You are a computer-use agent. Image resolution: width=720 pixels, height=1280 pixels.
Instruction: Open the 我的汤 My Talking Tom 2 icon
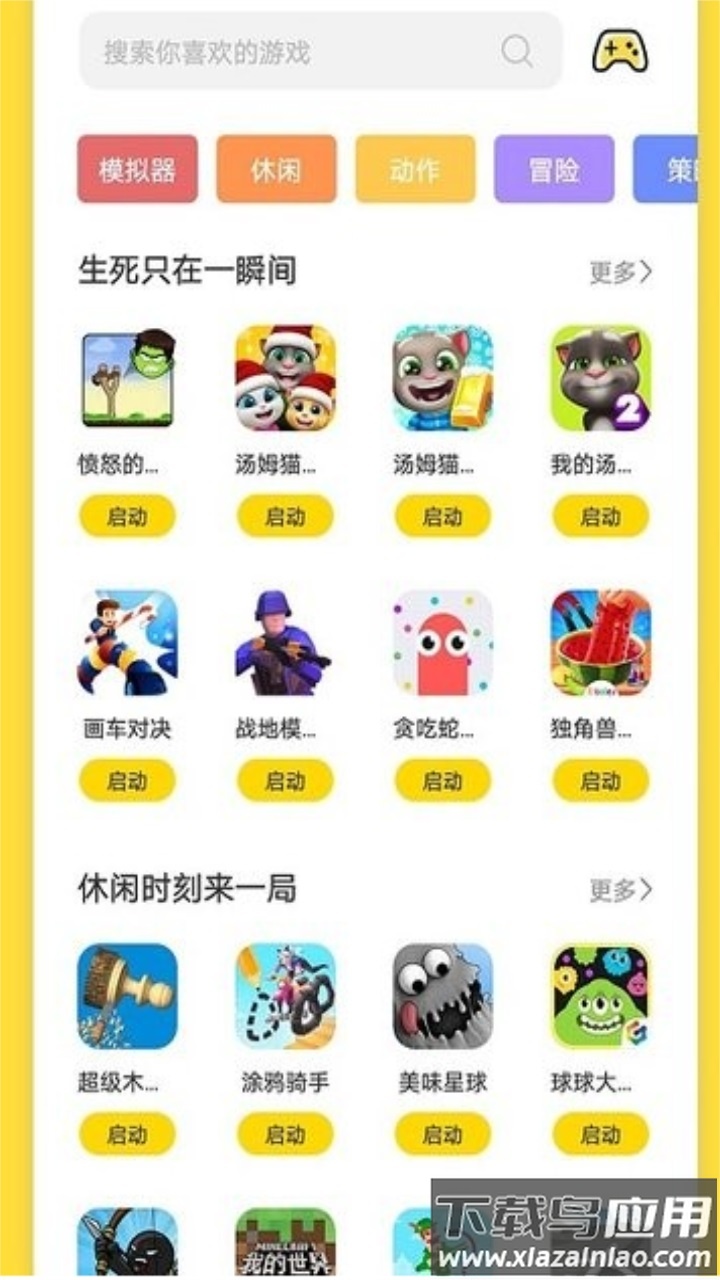pyautogui.click(x=599, y=378)
